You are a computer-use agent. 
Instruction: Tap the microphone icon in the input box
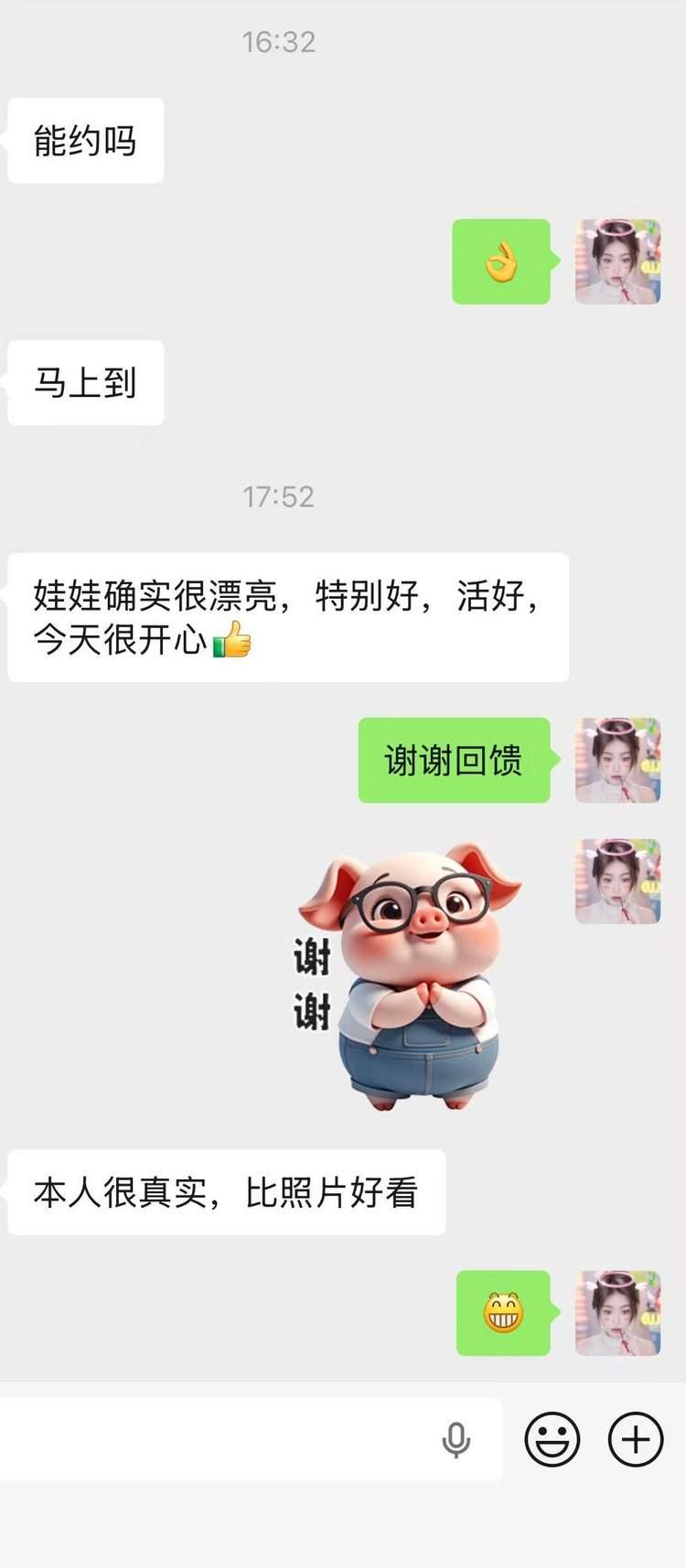[456, 1440]
